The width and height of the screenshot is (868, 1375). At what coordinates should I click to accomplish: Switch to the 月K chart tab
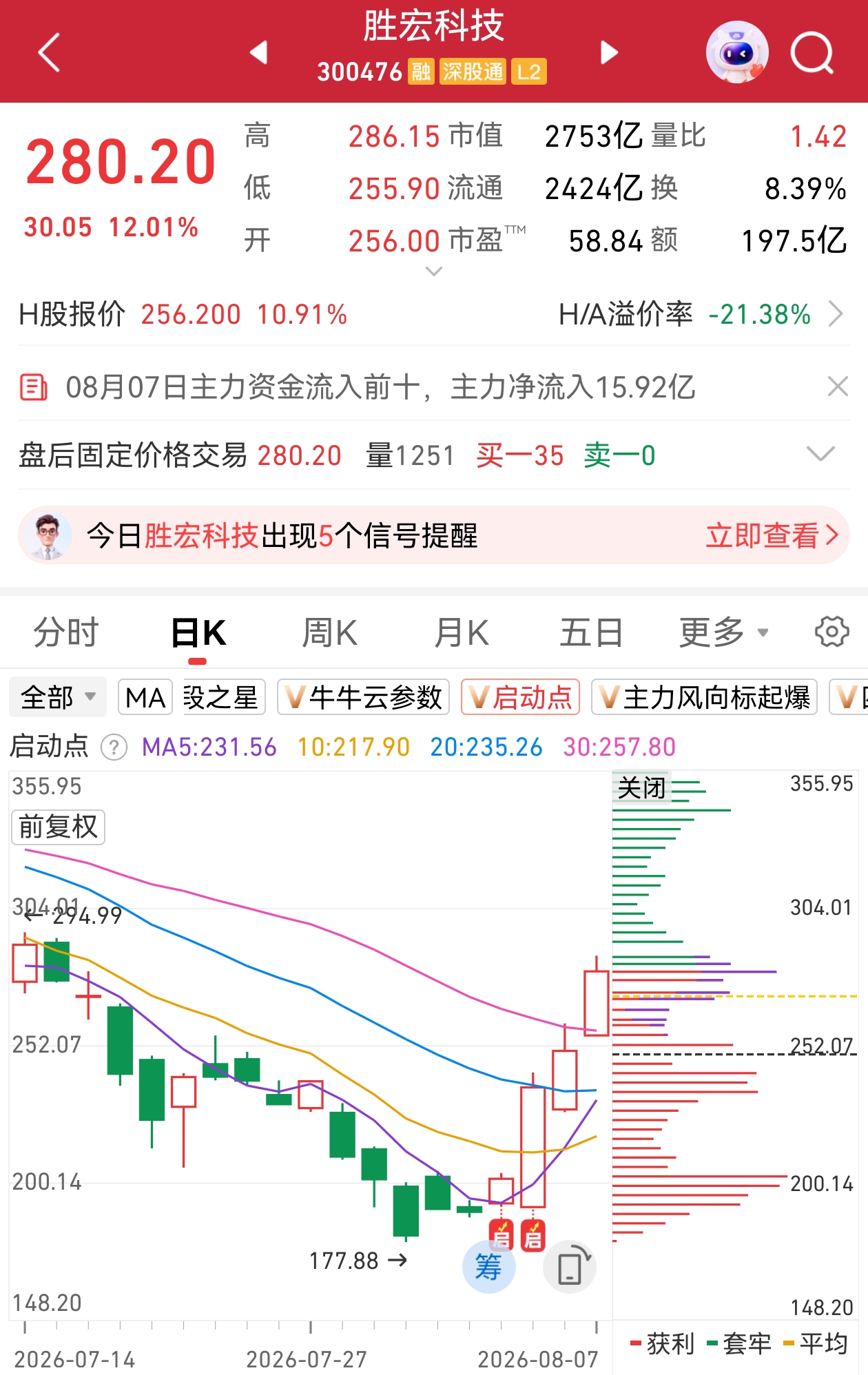(461, 632)
